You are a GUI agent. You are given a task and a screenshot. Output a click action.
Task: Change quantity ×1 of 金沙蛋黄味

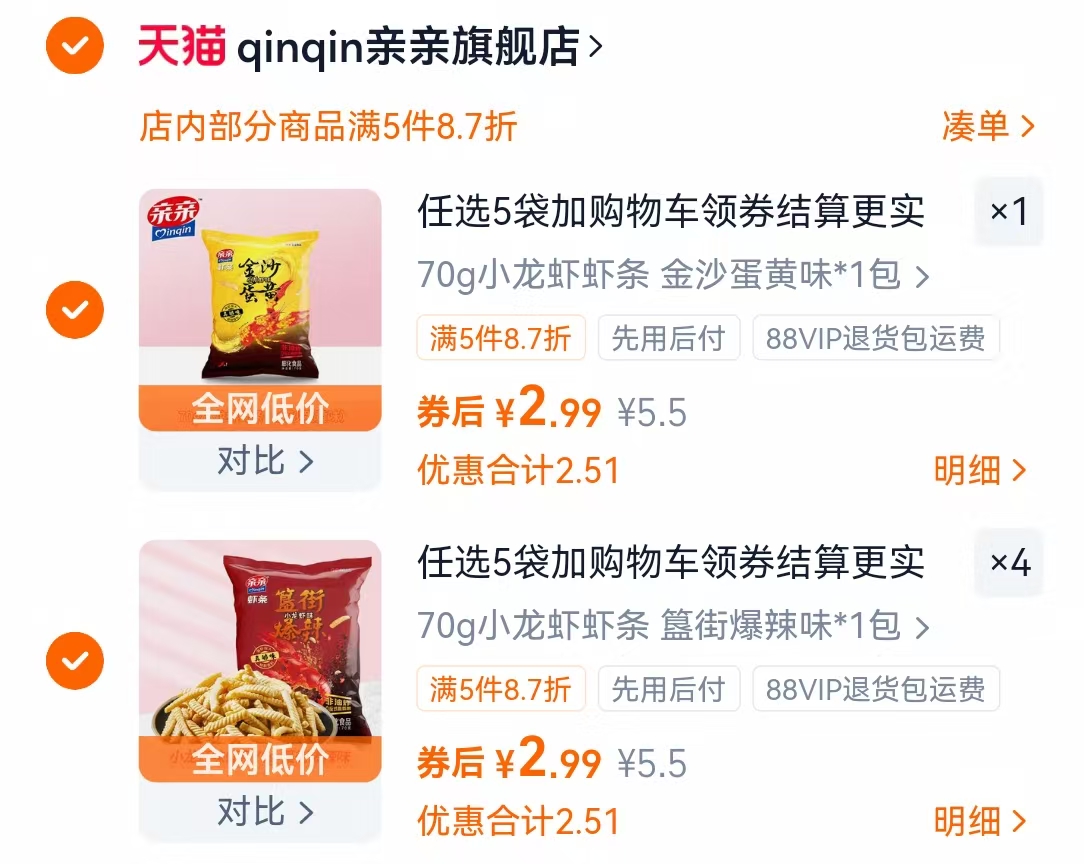pos(1008,212)
